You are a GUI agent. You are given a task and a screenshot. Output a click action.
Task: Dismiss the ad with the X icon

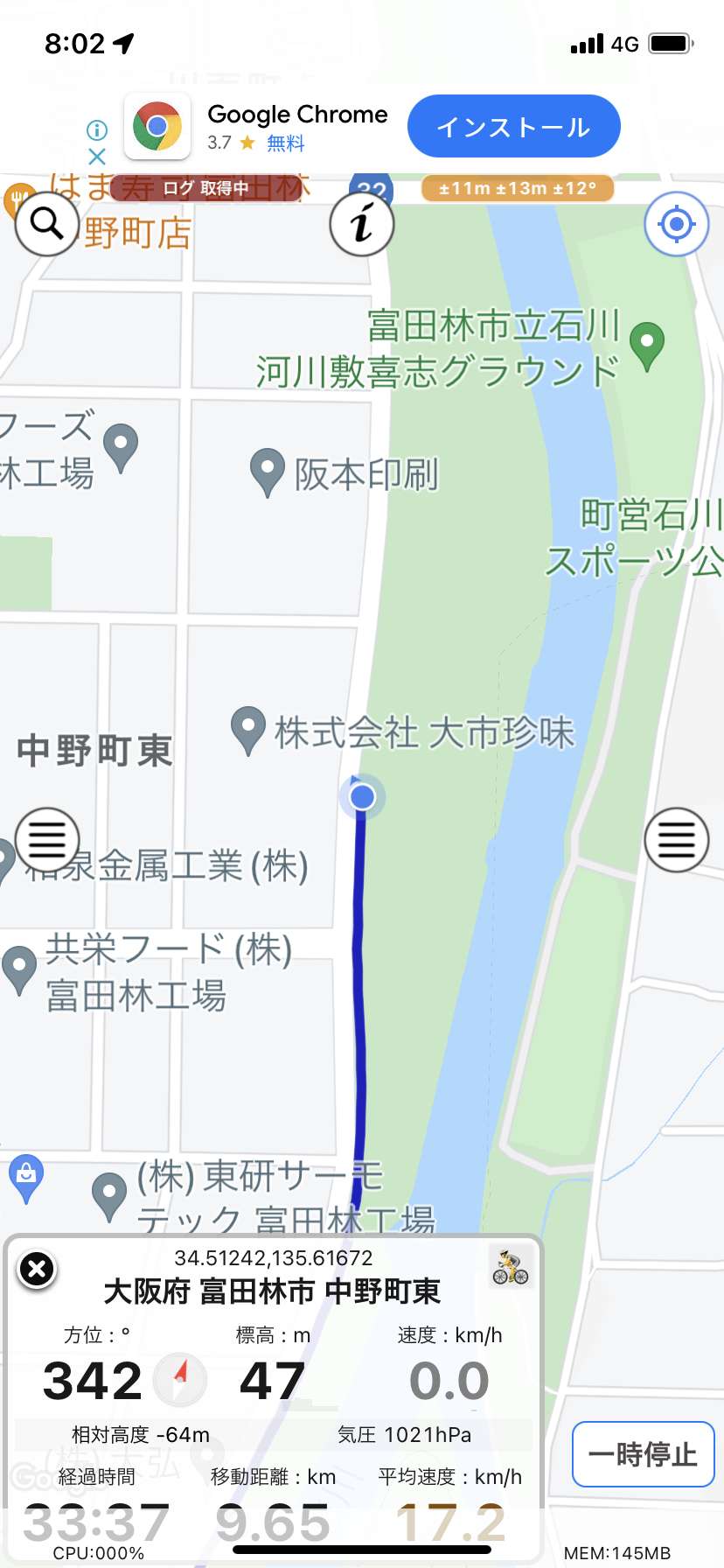[97, 157]
